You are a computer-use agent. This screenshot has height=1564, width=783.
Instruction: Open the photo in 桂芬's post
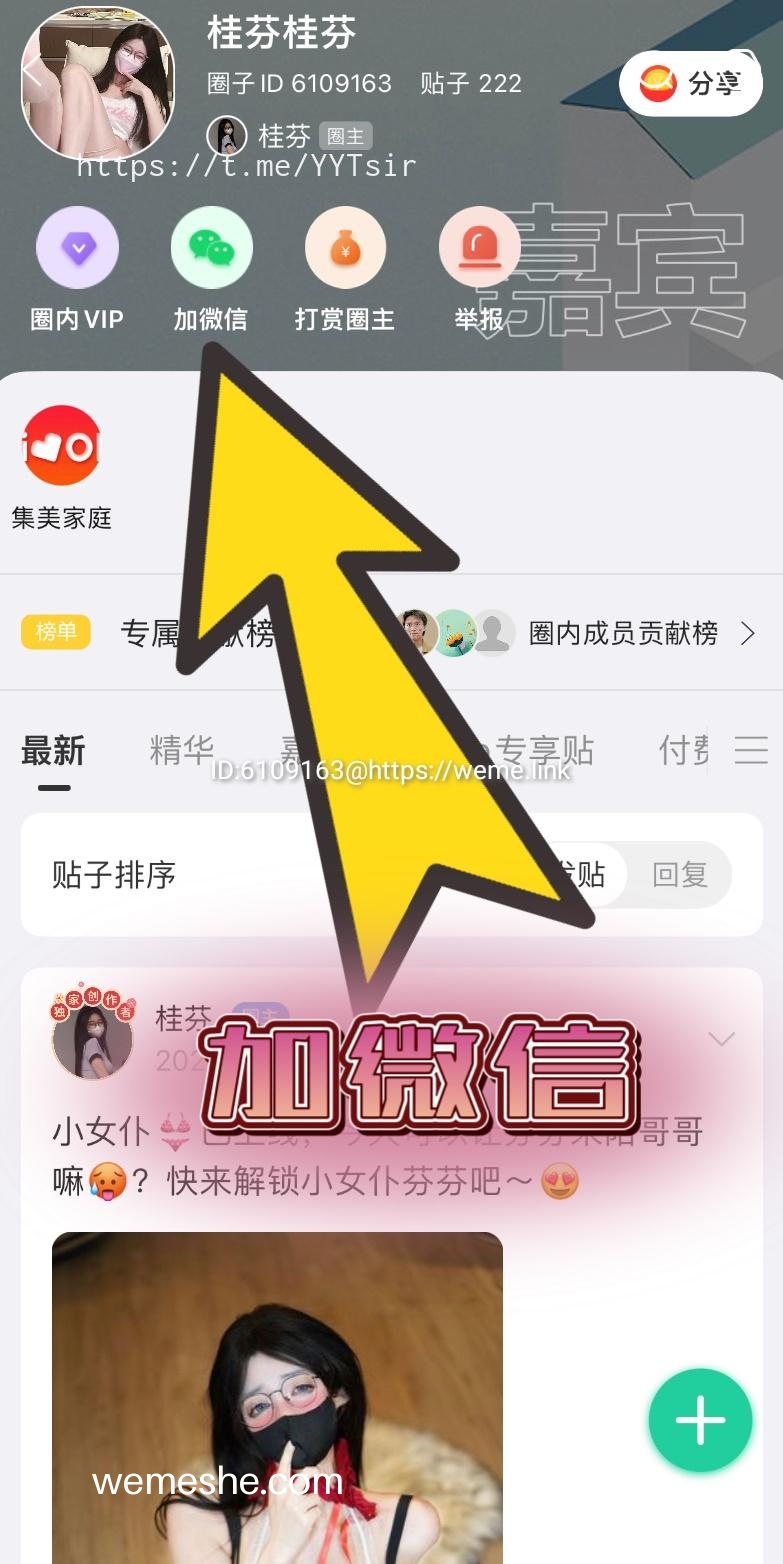coord(277,1398)
